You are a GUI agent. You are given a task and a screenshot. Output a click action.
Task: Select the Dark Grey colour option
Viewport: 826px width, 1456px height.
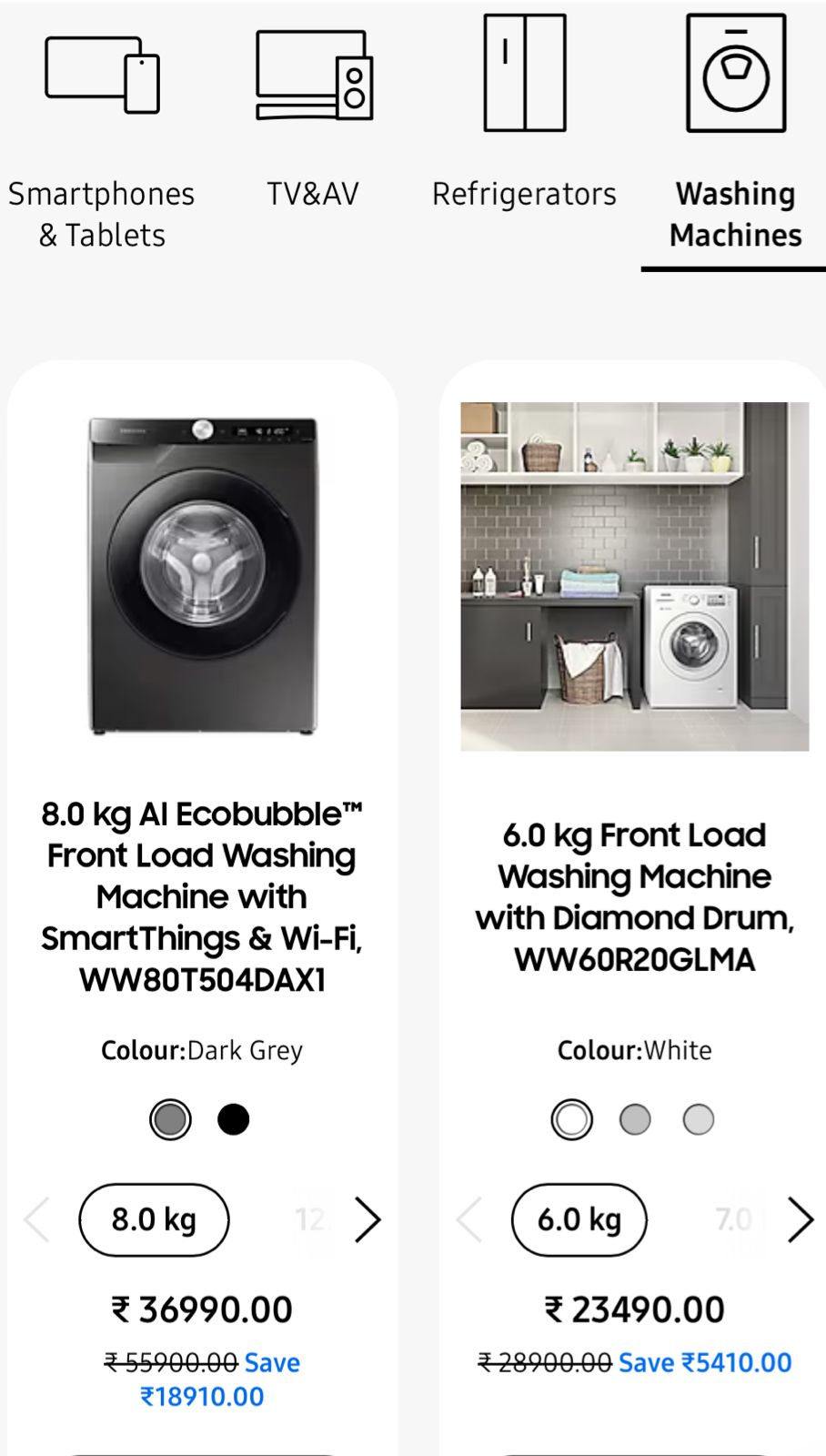coord(170,1118)
